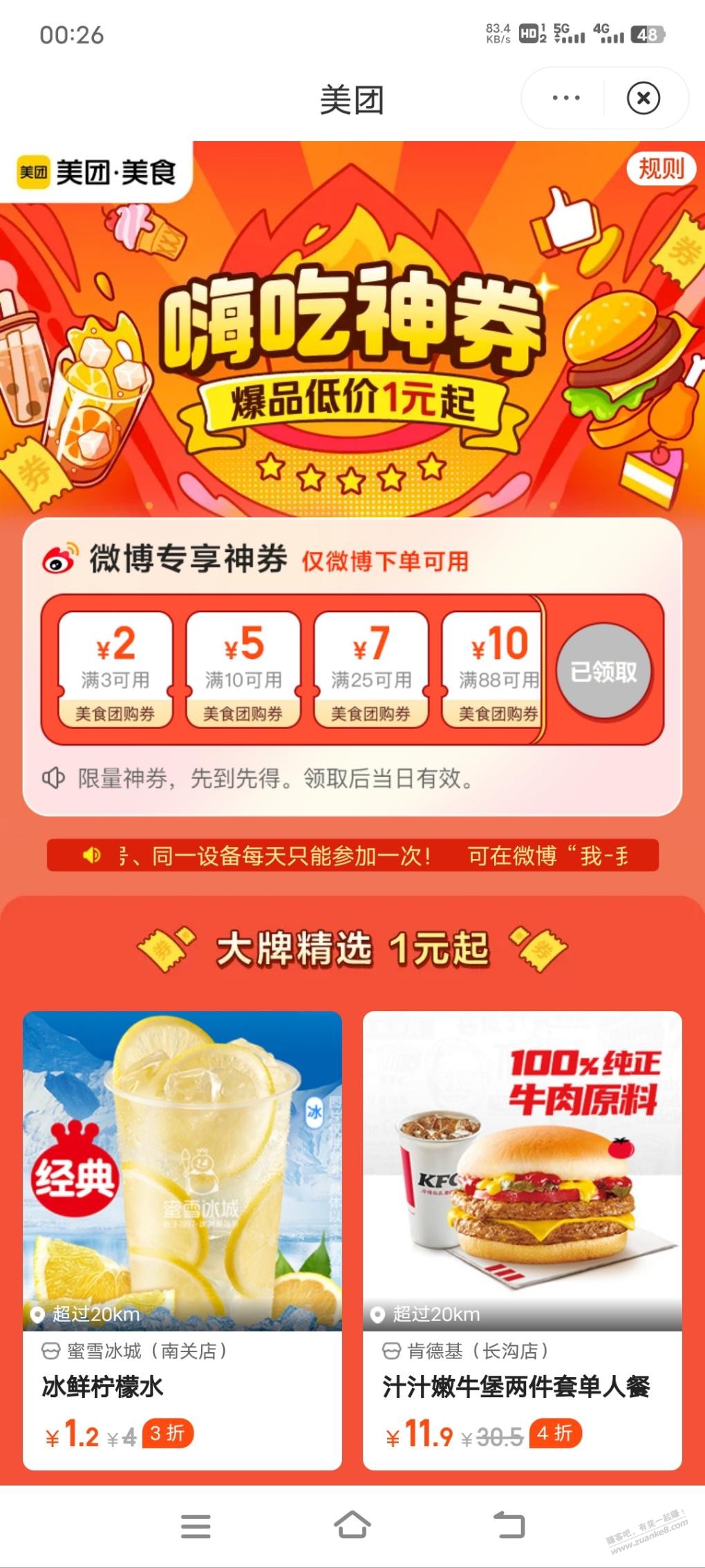Screen dimensions: 705x1568
Task: Open the 规则 rules page
Action: (660, 168)
